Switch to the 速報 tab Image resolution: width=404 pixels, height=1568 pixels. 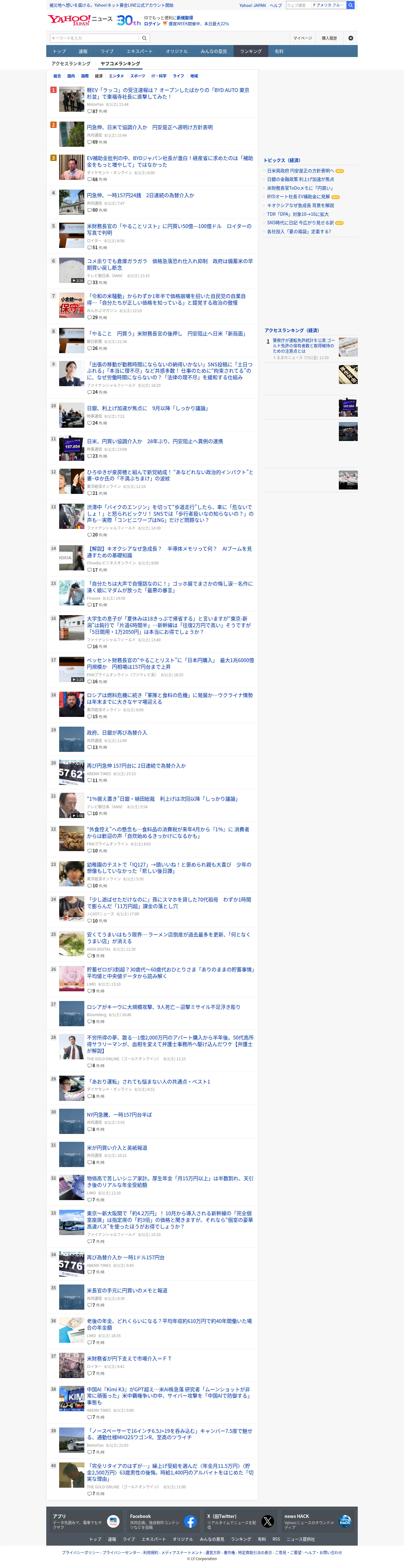click(x=83, y=51)
